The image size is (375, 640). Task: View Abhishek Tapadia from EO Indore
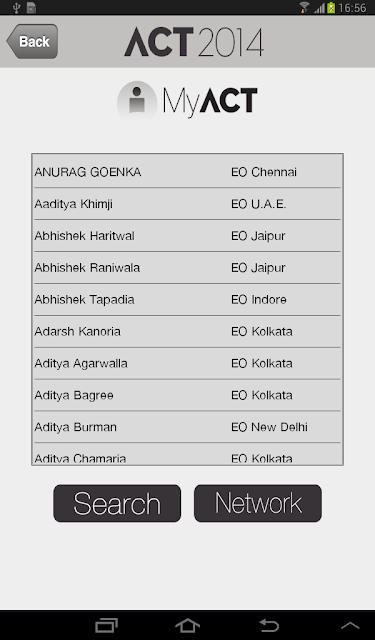[x=187, y=299]
